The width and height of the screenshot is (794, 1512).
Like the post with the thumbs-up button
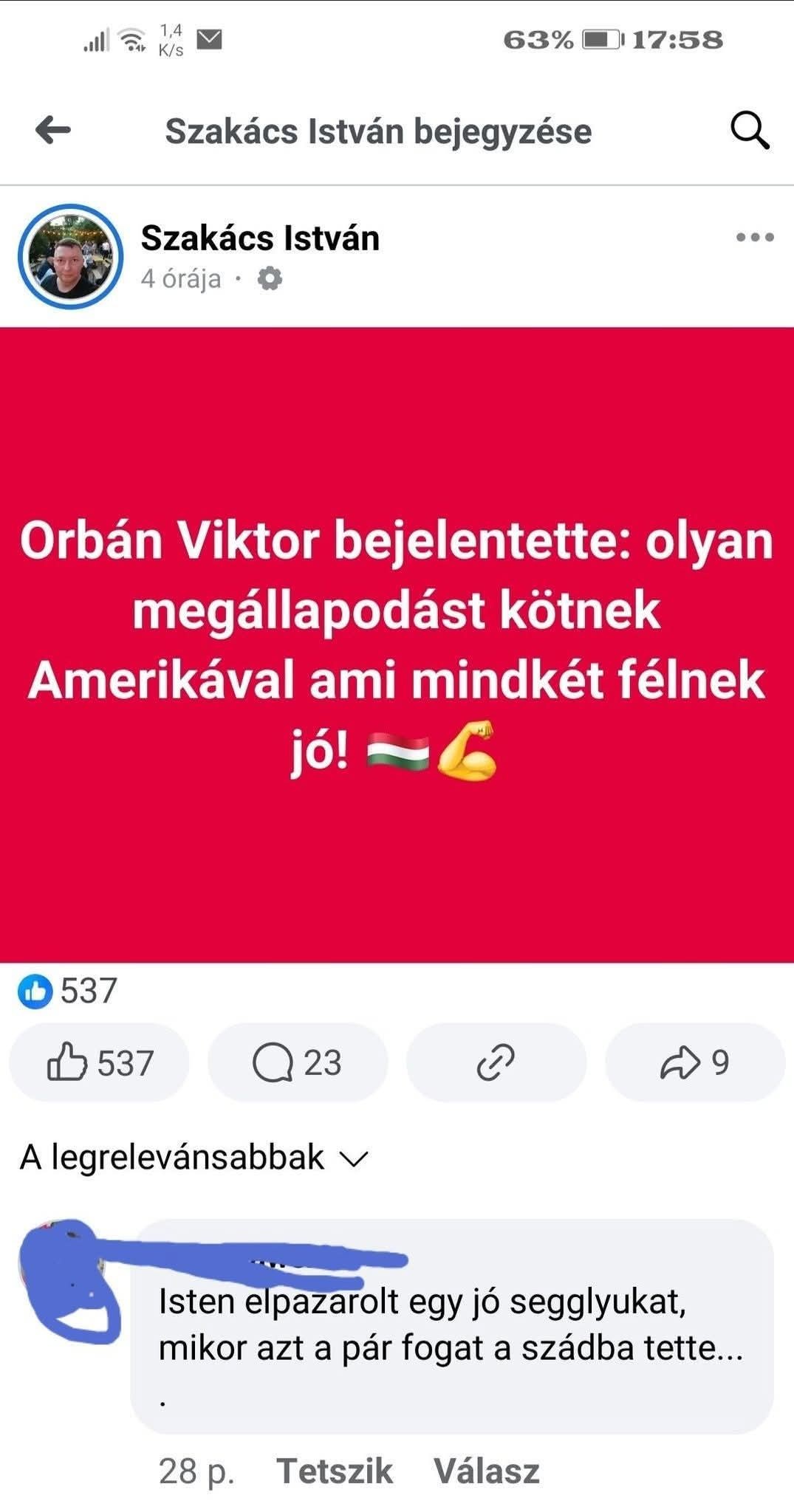pyautogui.click(x=99, y=1062)
